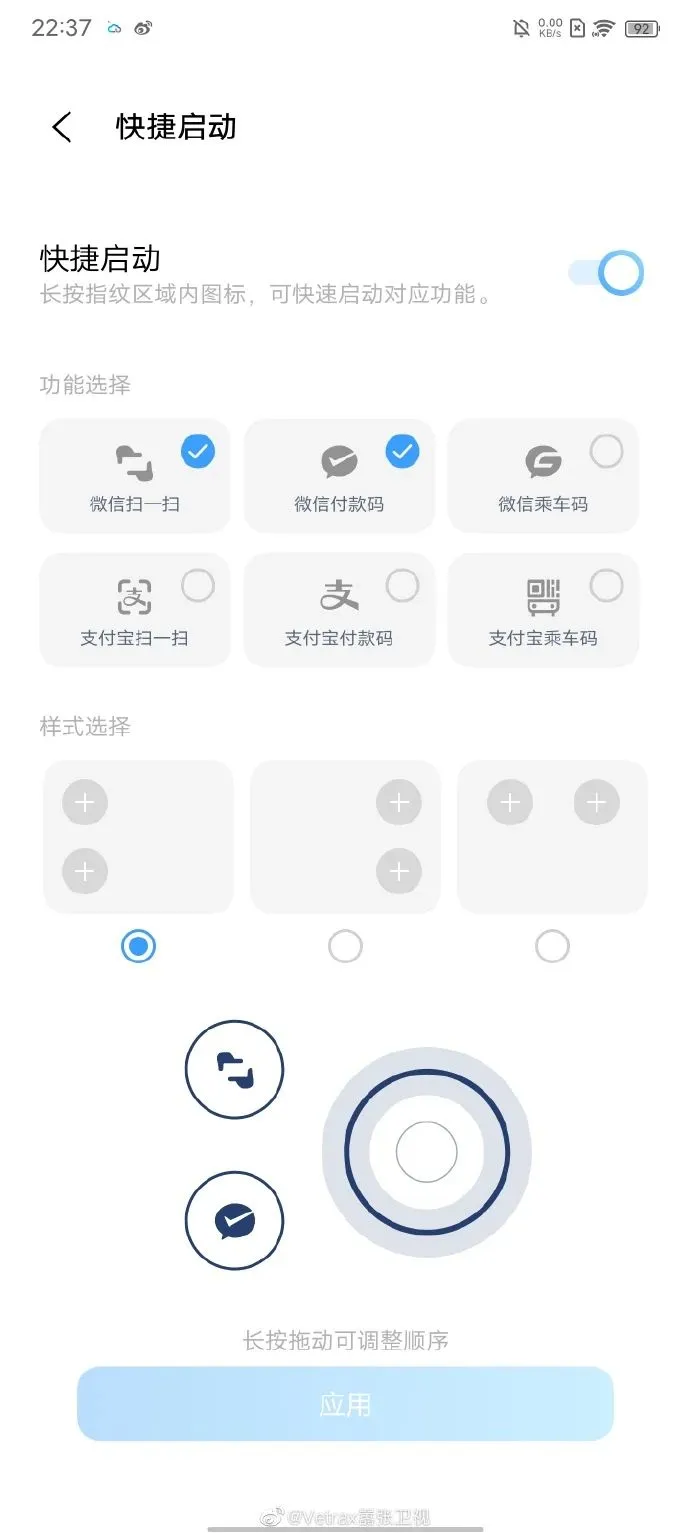Choose the top horizontal layout style
690x1533 pixels.
552,946
